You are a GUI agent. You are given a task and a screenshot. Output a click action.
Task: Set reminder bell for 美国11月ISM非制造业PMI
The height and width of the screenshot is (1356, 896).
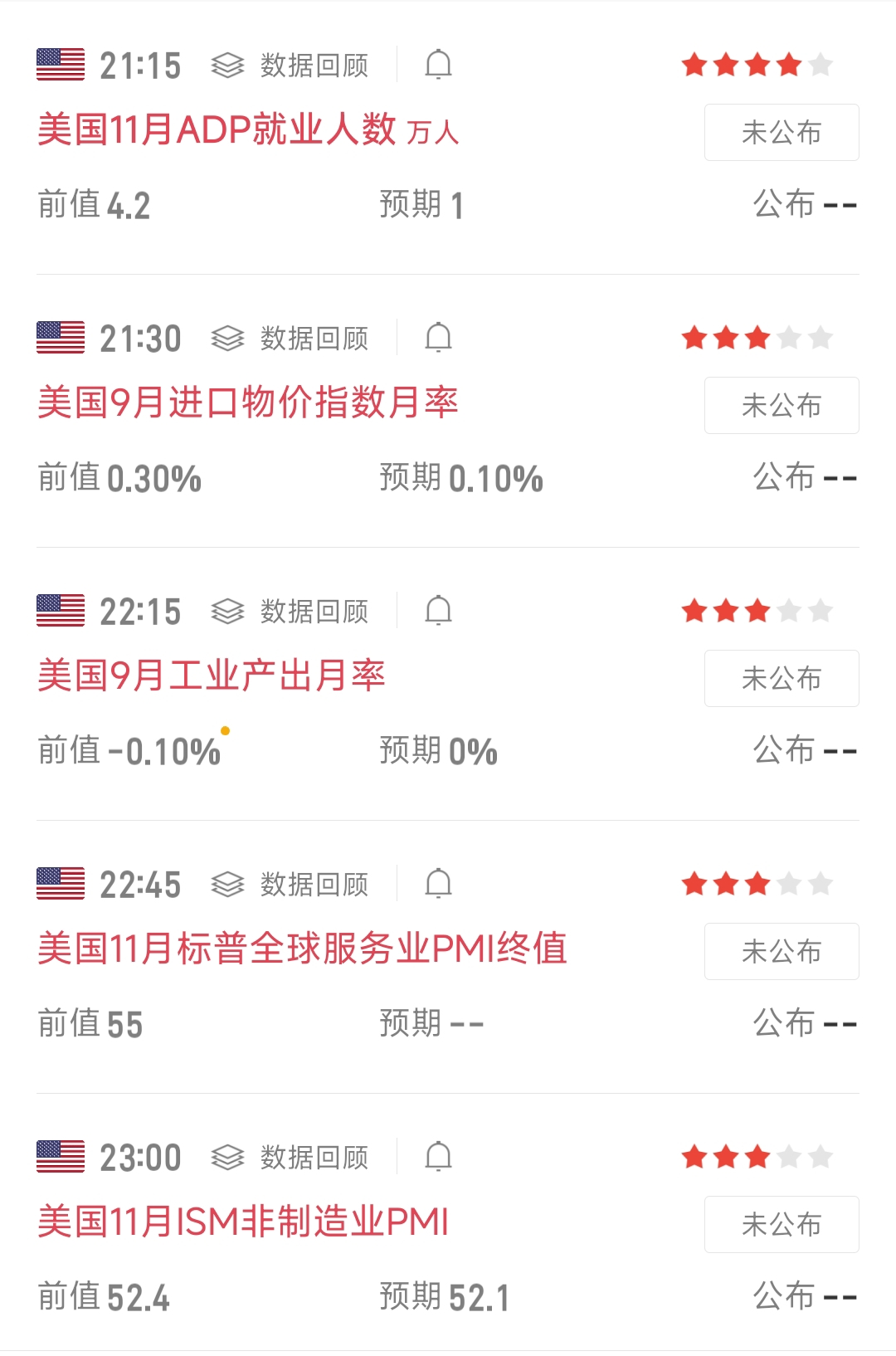point(438,1157)
